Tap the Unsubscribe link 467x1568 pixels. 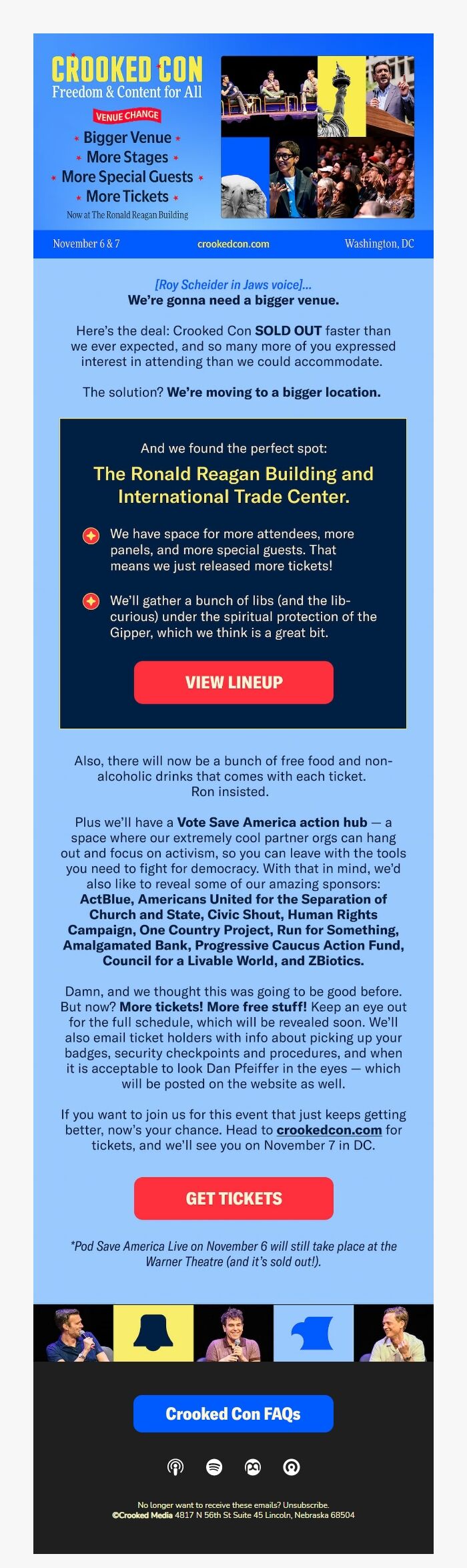coord(306,1505)
